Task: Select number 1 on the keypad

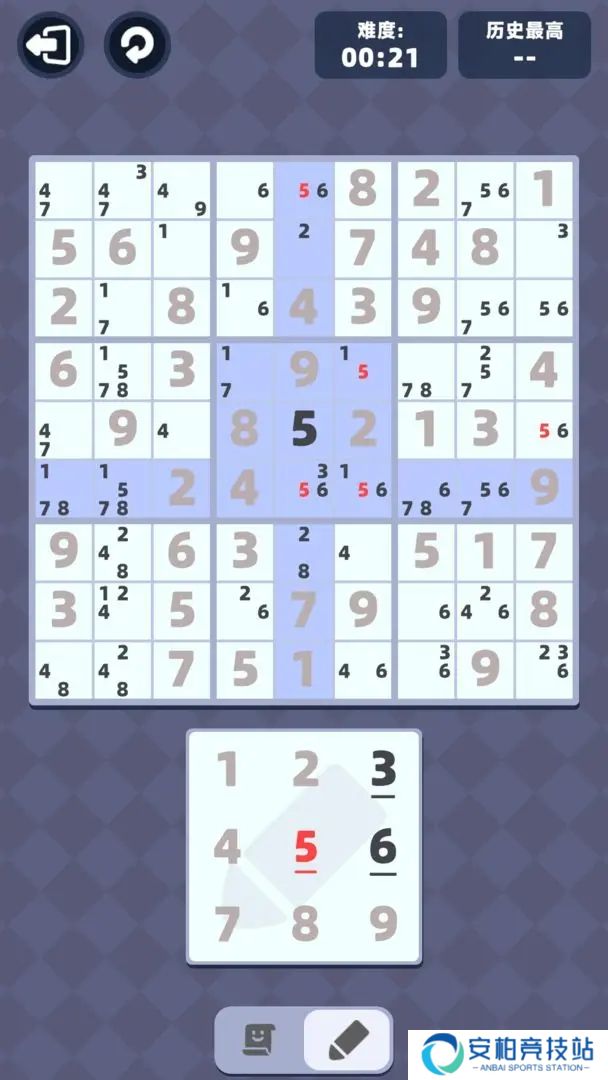Action: pyautogui.click(x=227, y=771)
